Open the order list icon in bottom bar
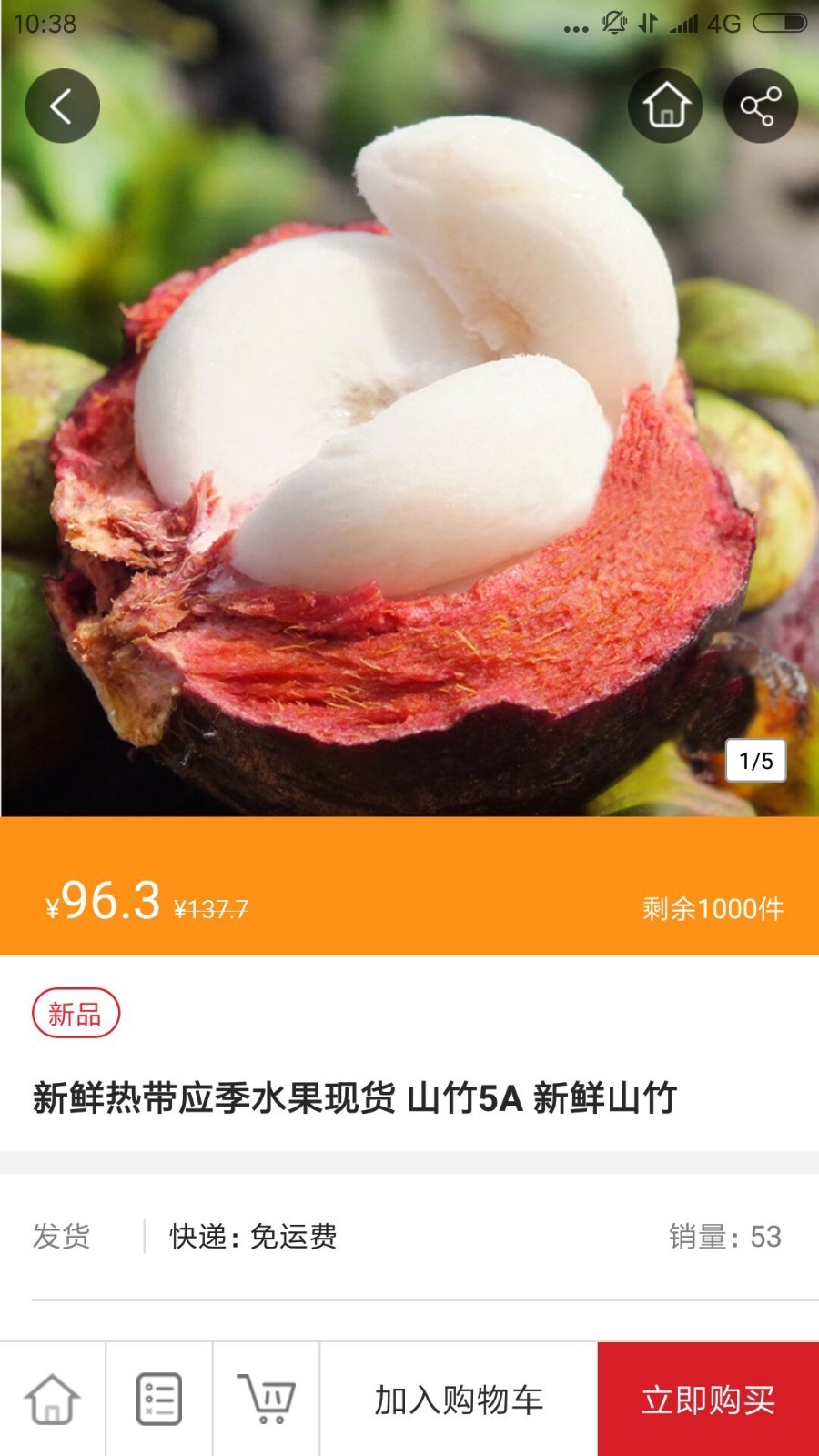The height and width of the screenshot is (1456, 819). pyautogui.click(x=159, y=1399)
